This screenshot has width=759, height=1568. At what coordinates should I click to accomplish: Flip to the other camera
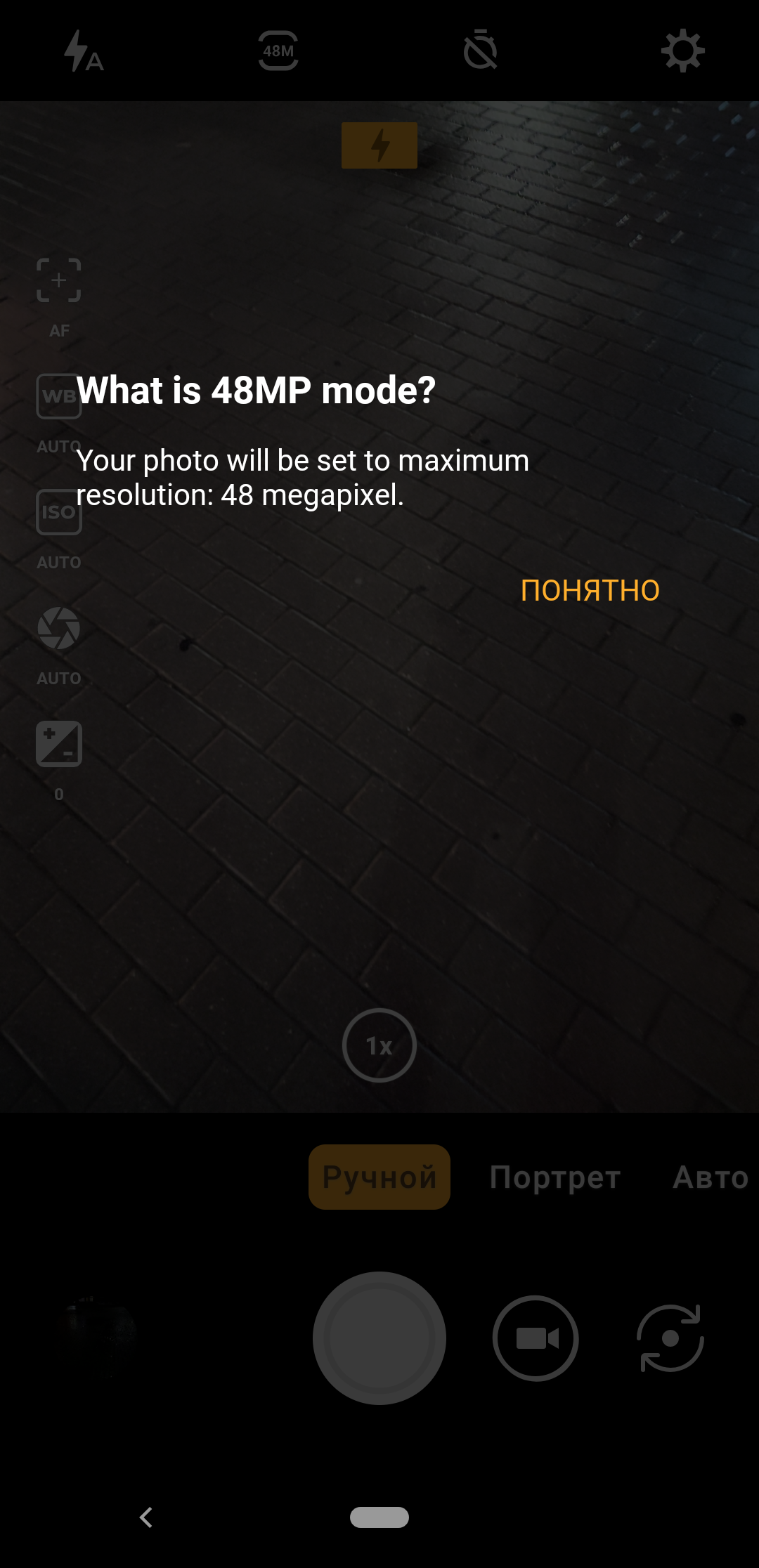[x=670, y=1338]
